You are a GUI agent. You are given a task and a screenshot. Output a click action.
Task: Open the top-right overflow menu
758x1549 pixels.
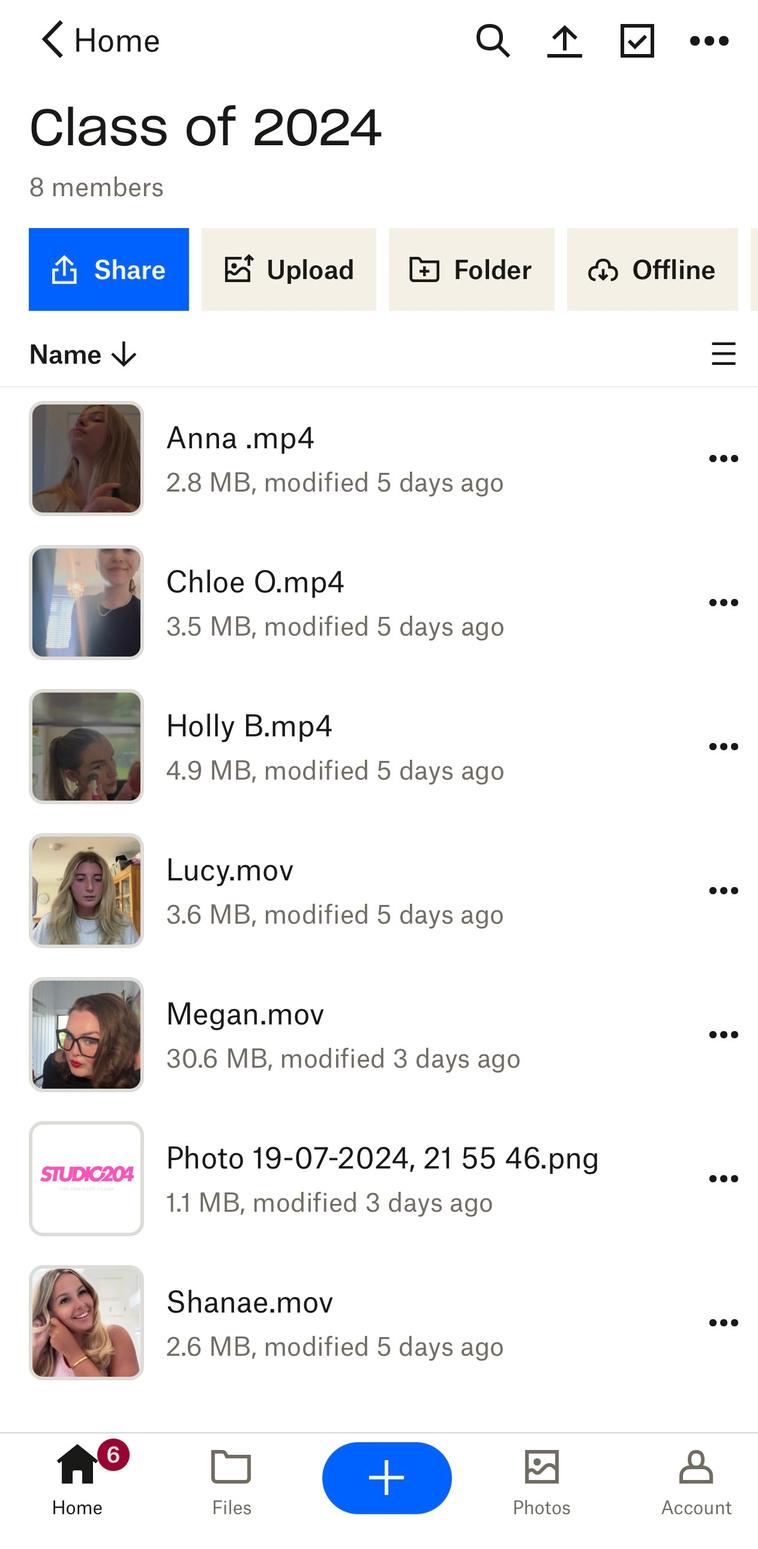(709, 41)
